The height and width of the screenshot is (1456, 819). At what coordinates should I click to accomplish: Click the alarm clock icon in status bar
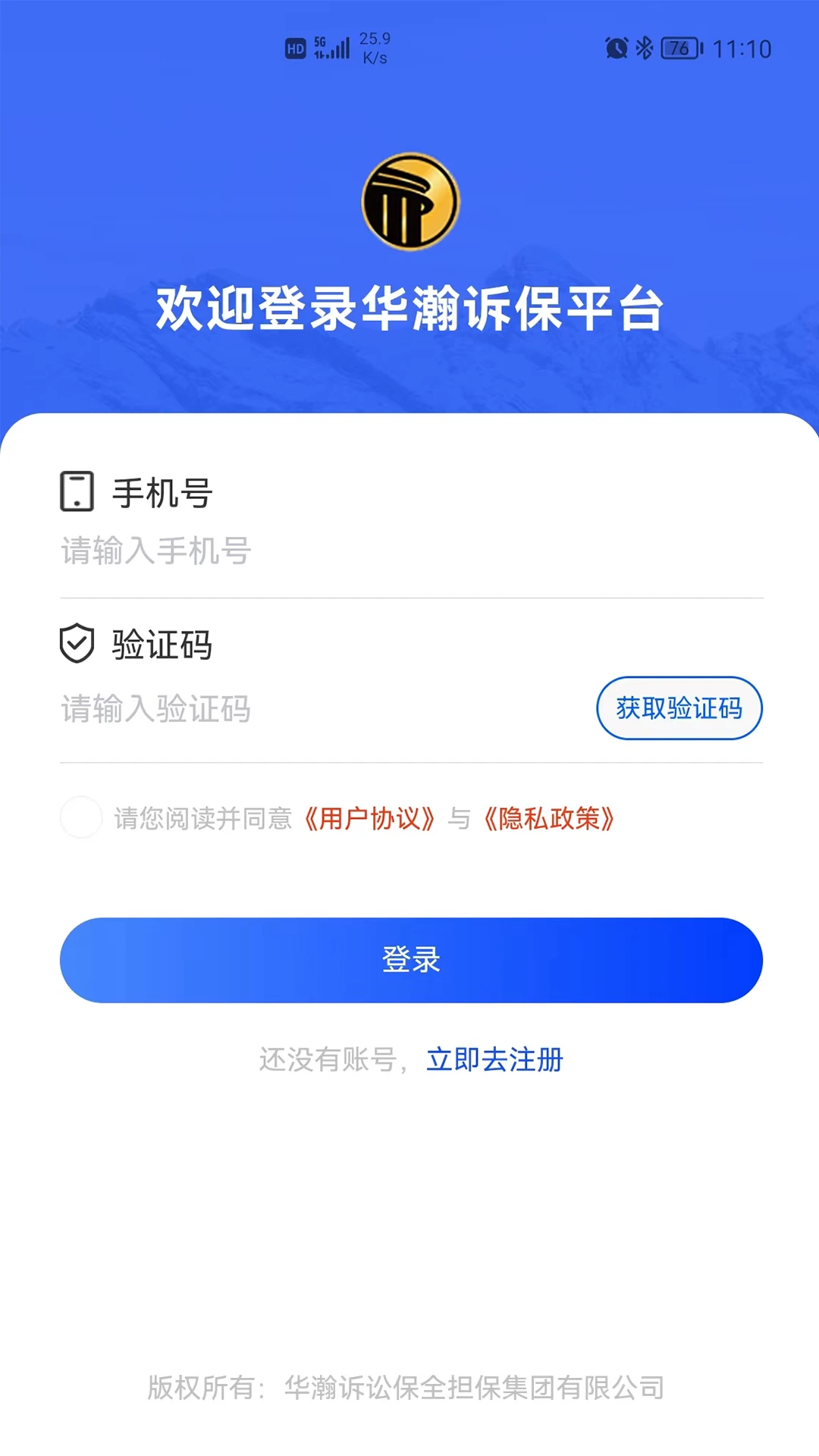(616, 47)
